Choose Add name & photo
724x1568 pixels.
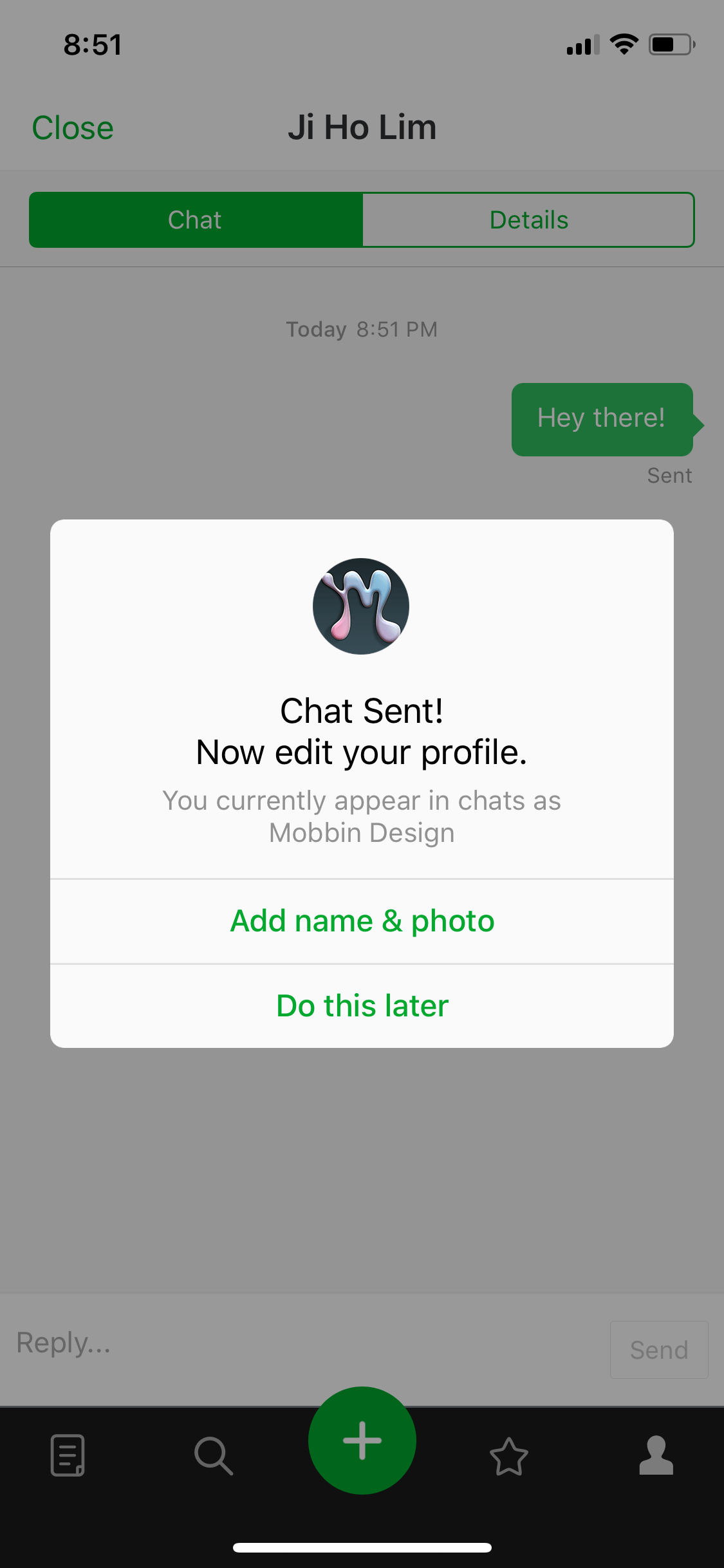(x=362, y=921)
